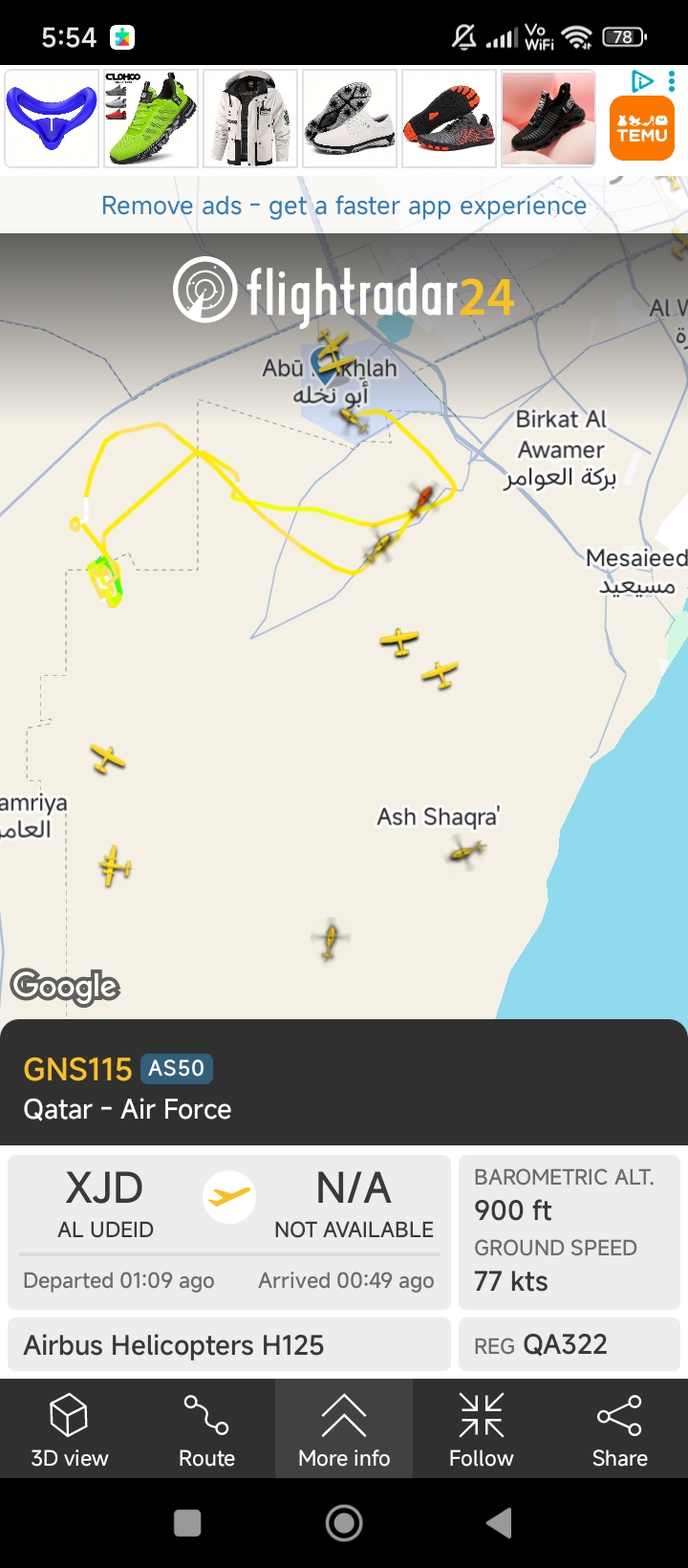Share flight GNS115
Image resolution: width=688 pixels, height=1568 pixels.
[x=619, y=1429]
